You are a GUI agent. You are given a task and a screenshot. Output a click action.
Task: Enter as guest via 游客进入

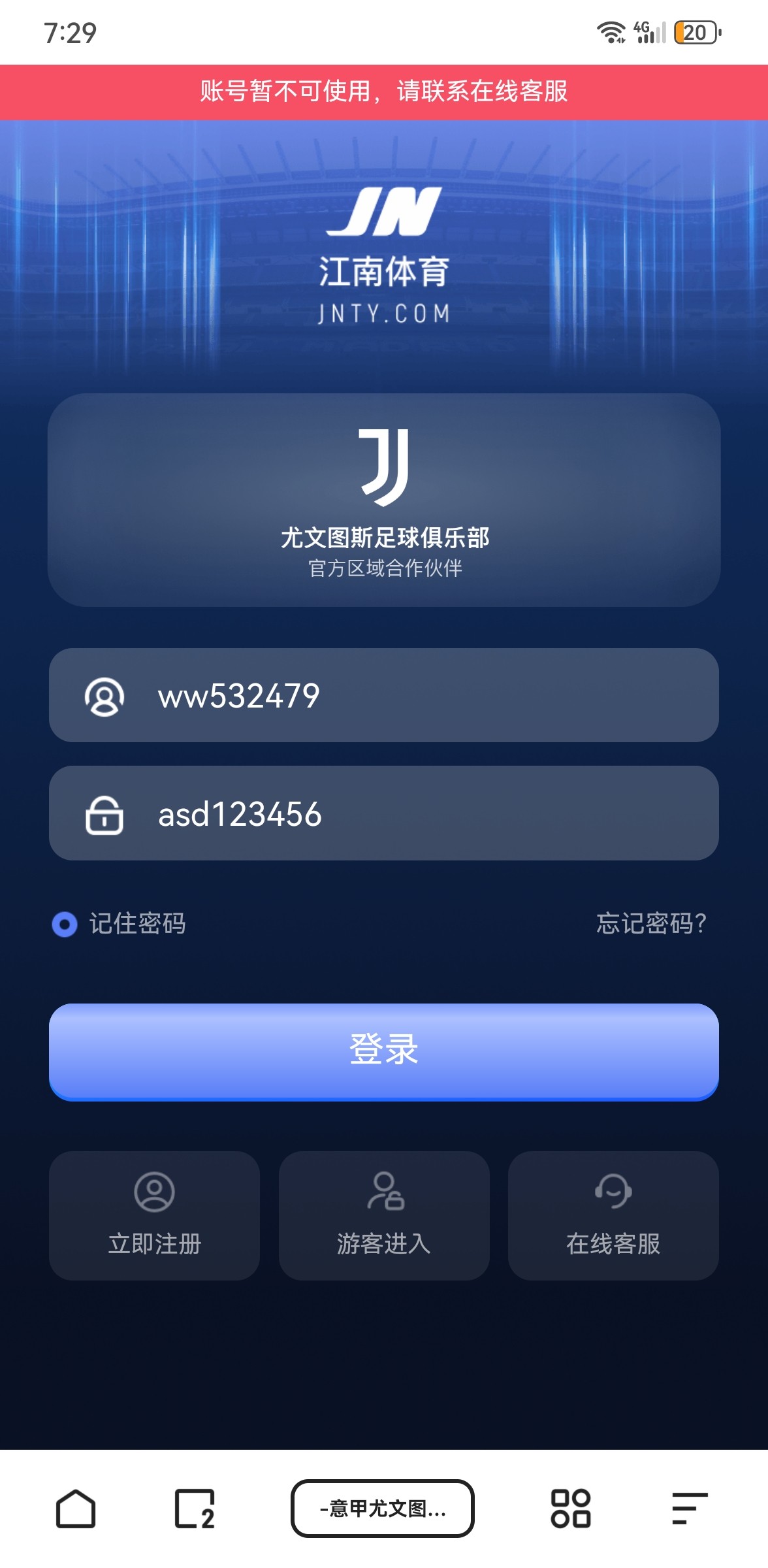[384, 1215]
